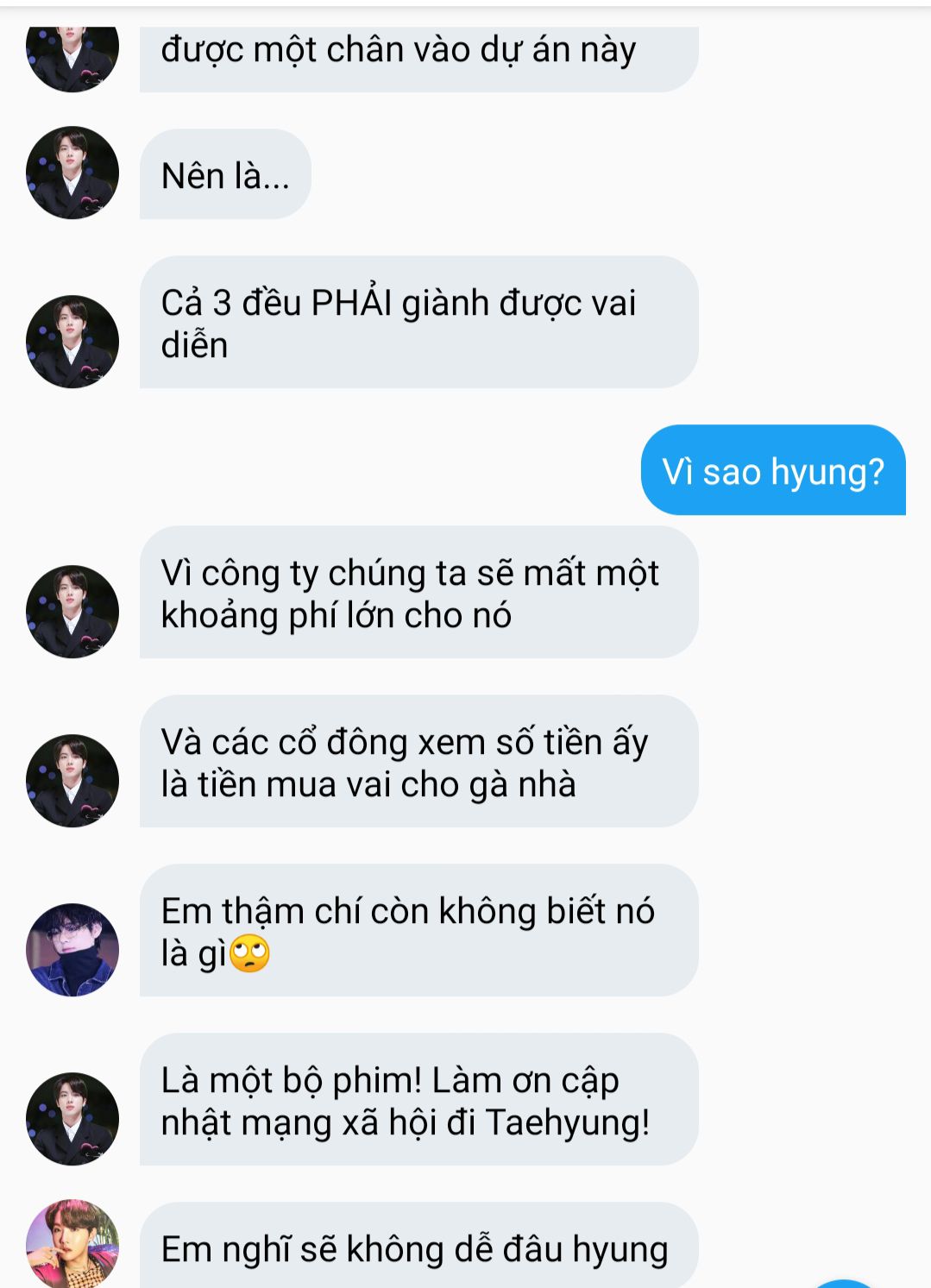
Task: Tap avatar beside "Là một bộ phim!" message
Action: (x=72, y=1119)
